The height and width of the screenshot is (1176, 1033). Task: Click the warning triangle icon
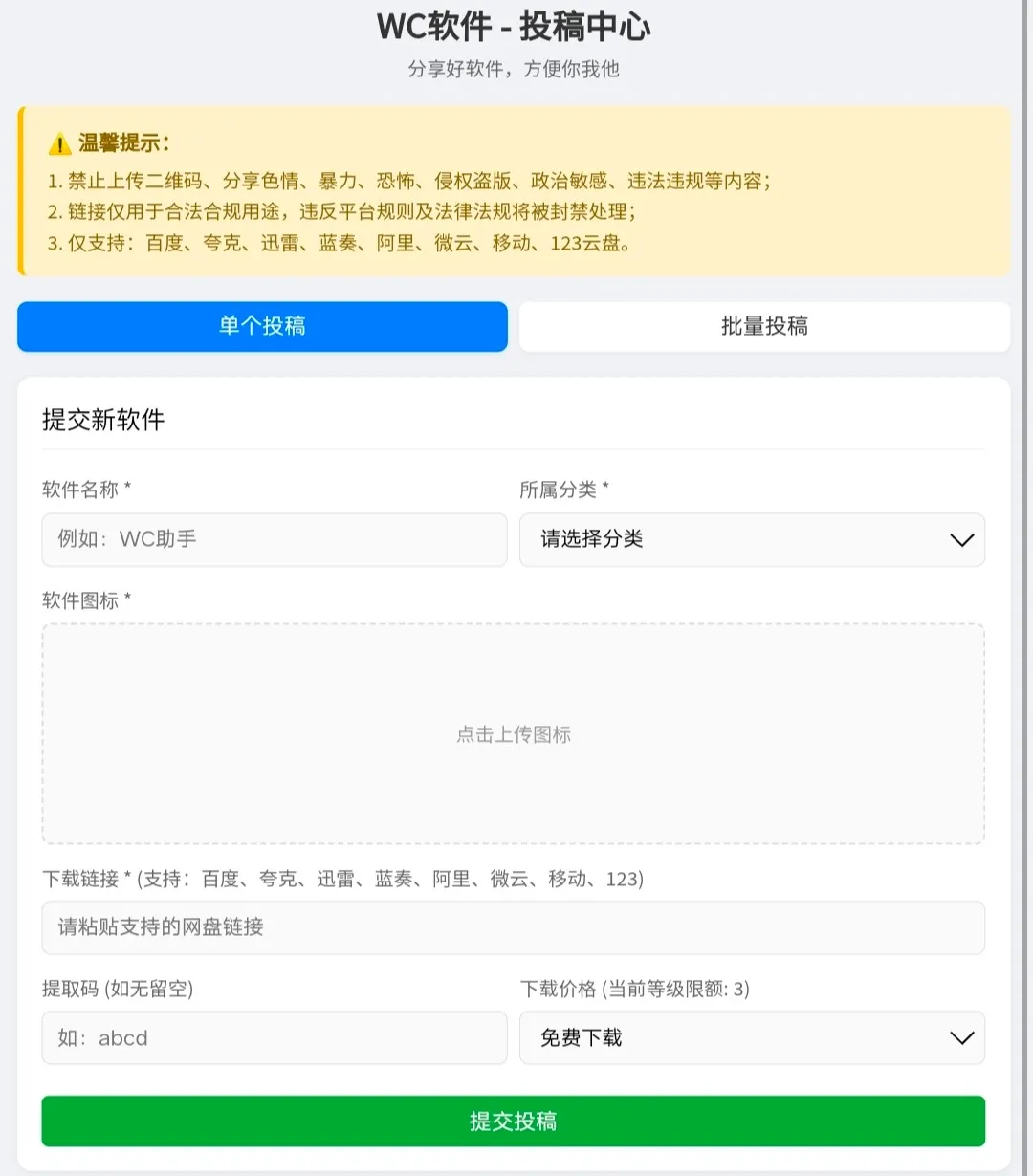coord(58,143)
